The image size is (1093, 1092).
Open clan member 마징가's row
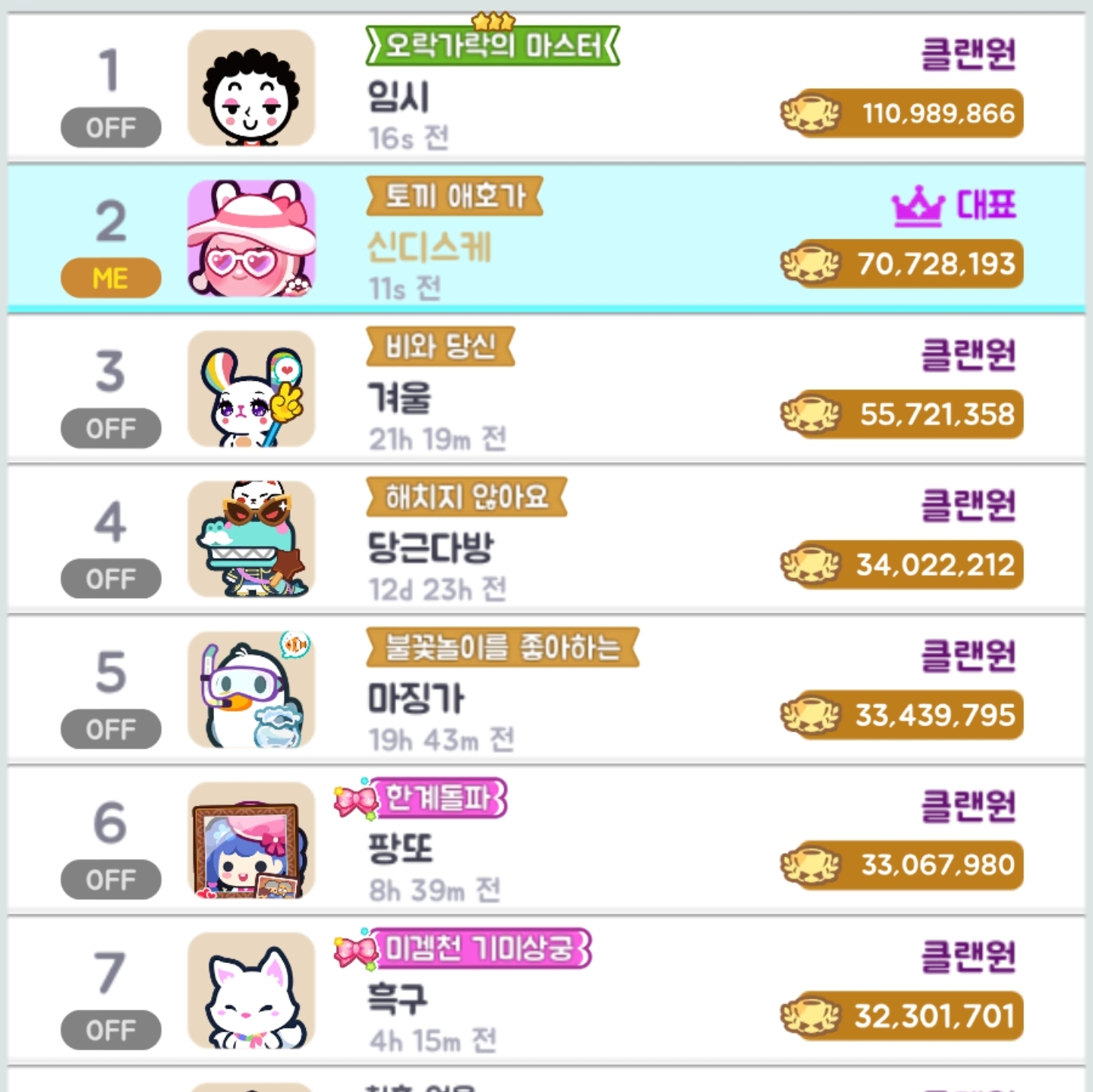[546, 689]
